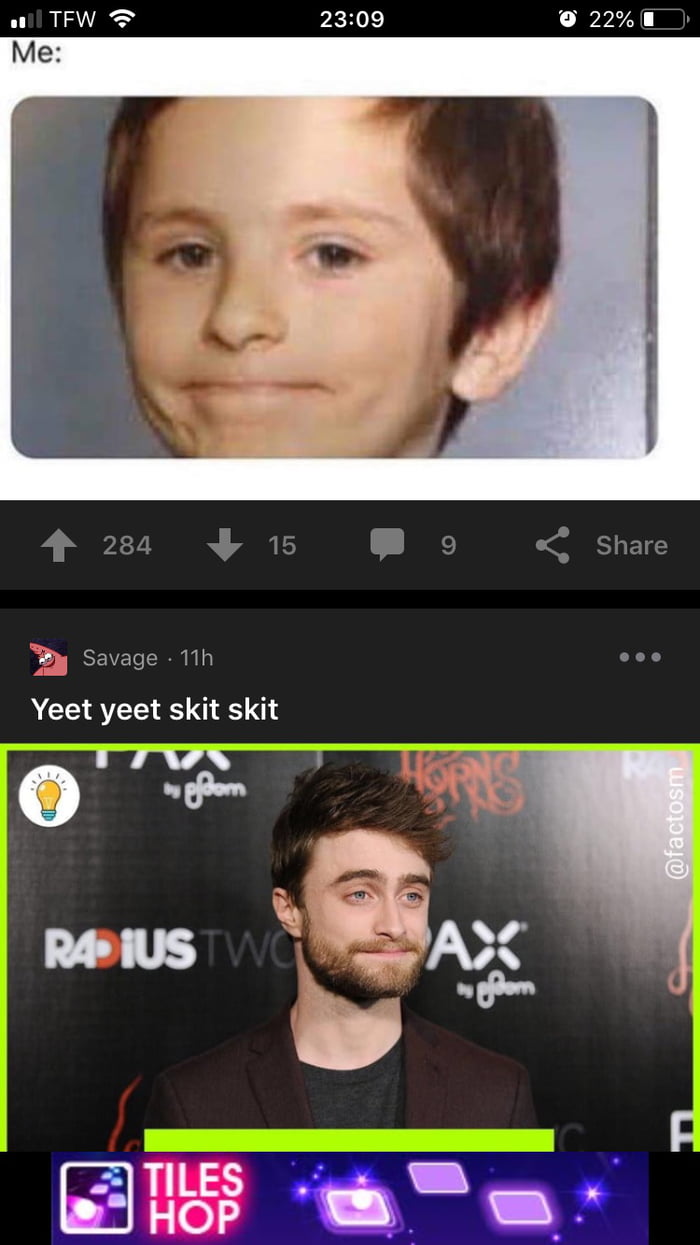This screenshot has width=700, height=1245.
Task: Upvote the post with 284 points
Action: point(59,545)
